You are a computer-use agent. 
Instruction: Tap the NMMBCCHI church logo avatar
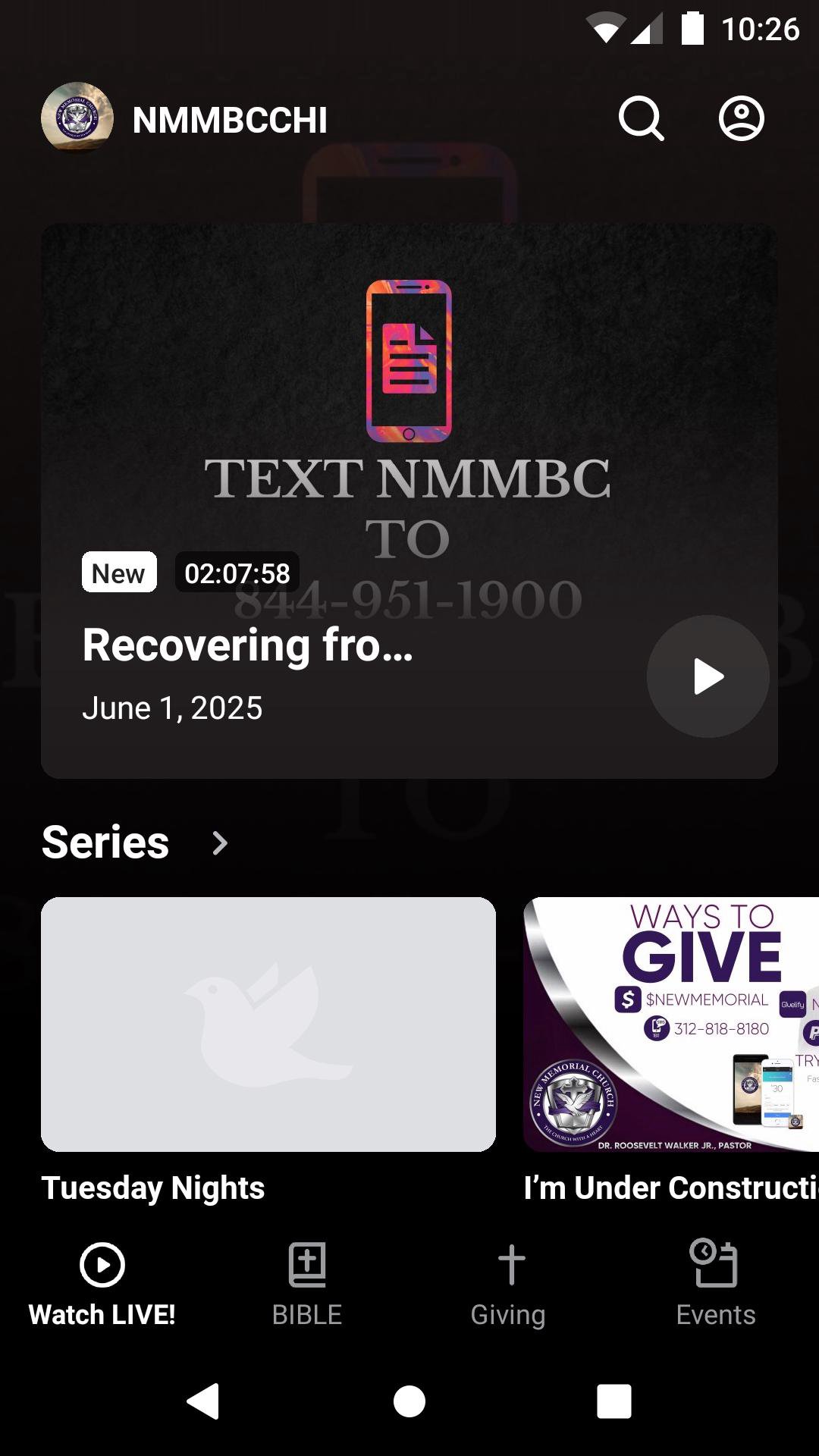coord(77,118)
